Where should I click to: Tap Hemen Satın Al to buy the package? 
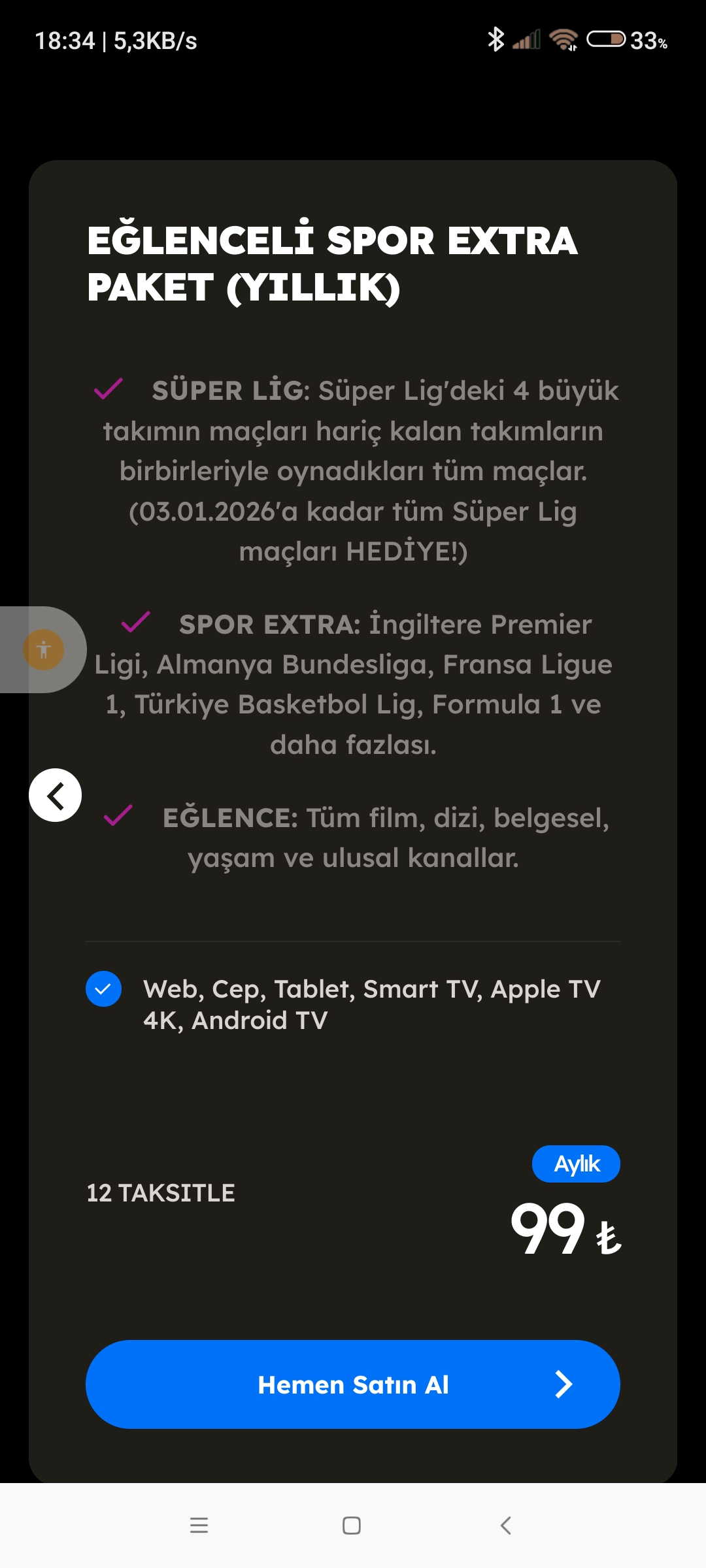tap(352, 1384)
